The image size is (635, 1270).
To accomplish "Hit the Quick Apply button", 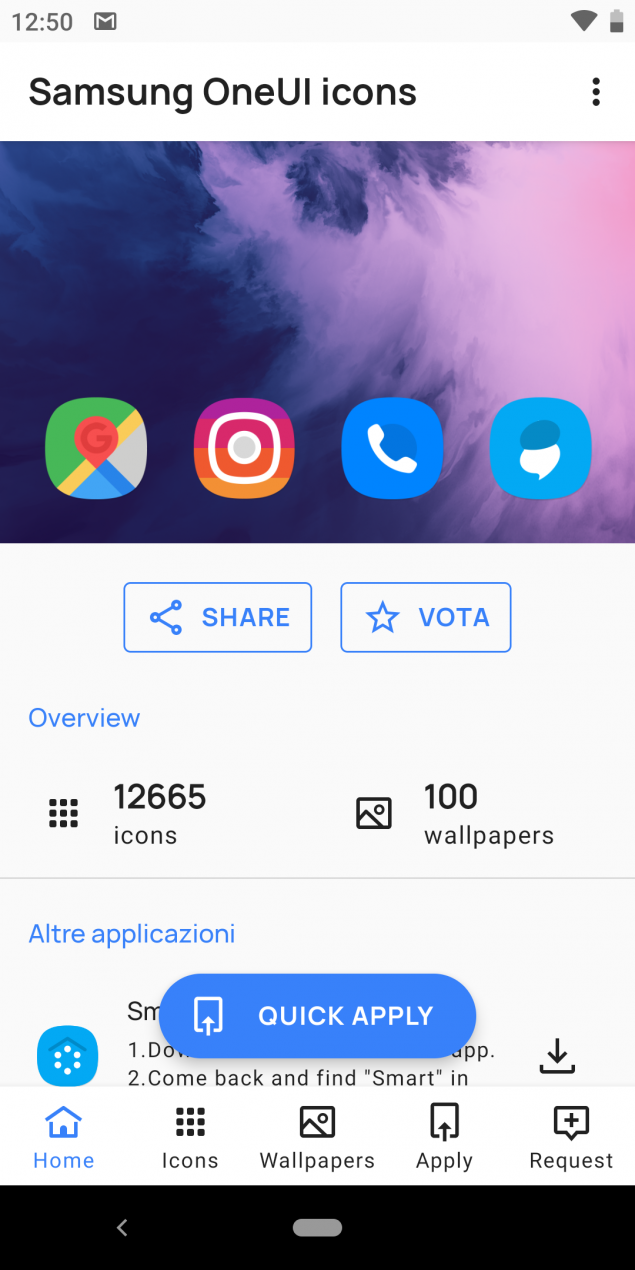I will tap(317, 1016).
